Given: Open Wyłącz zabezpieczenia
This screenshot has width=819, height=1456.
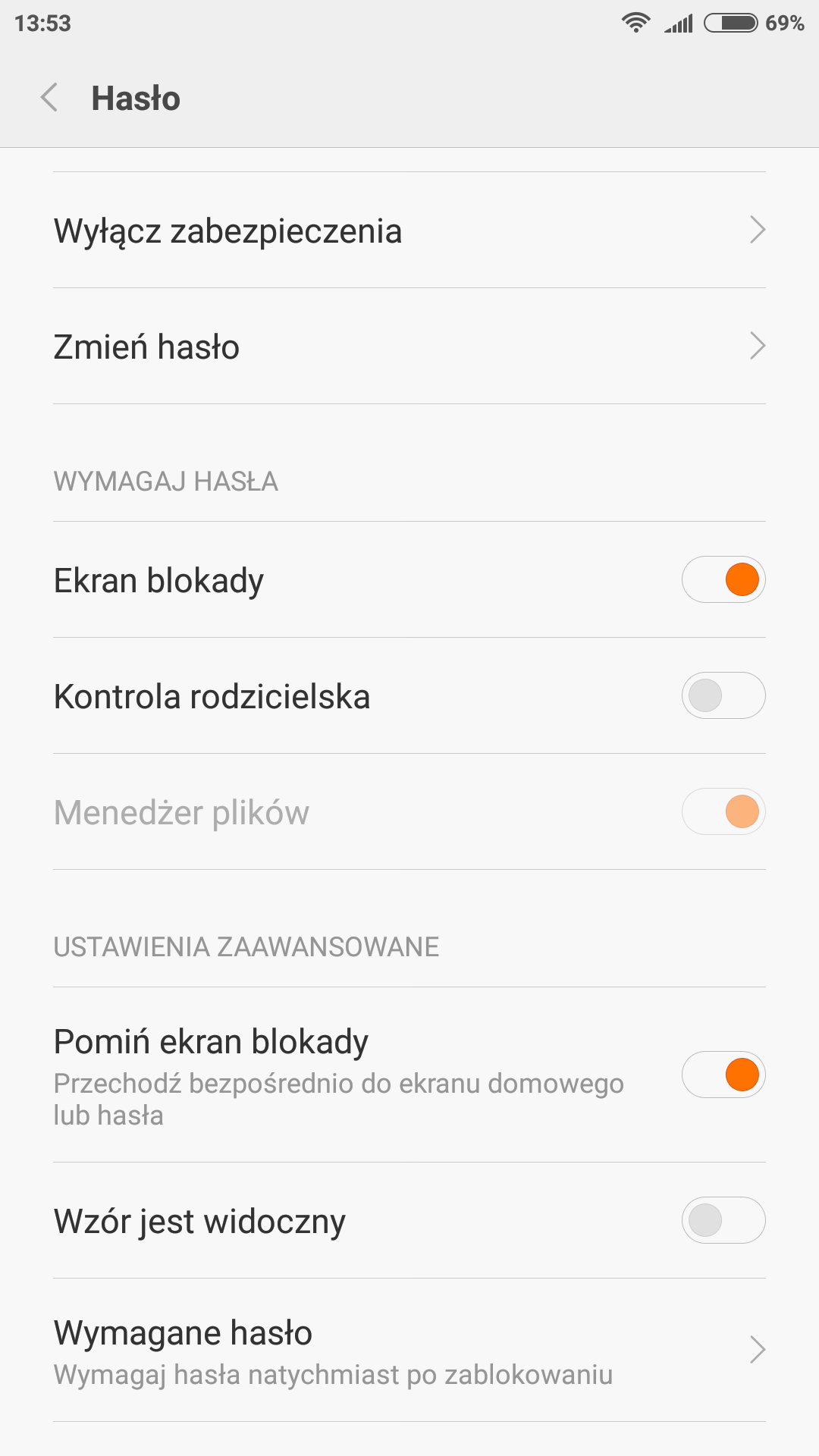Looking at the screenshot, I should click(409, 231).
